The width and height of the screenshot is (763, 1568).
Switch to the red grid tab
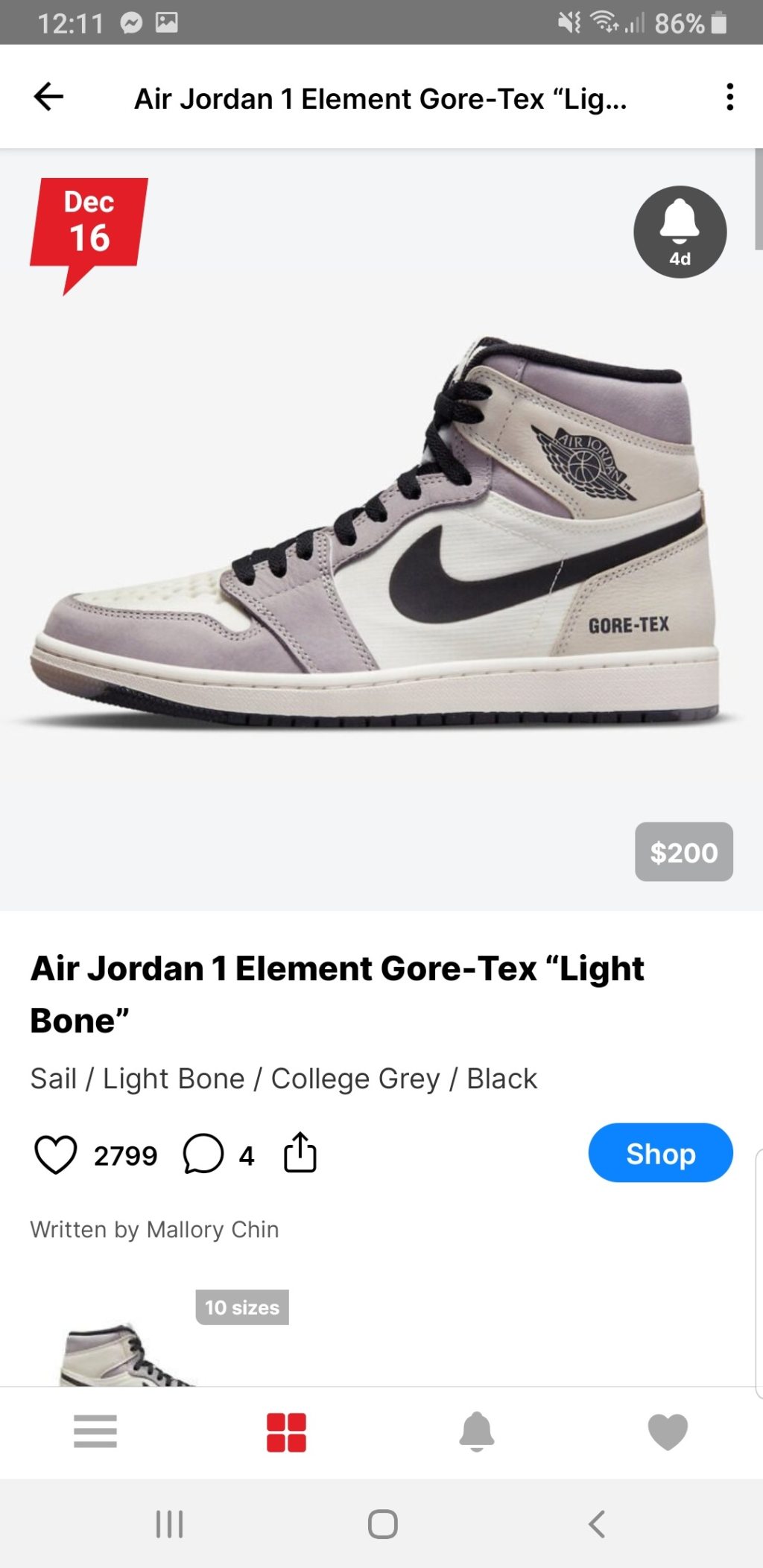pyautogui.click(x=286, y=1432)
